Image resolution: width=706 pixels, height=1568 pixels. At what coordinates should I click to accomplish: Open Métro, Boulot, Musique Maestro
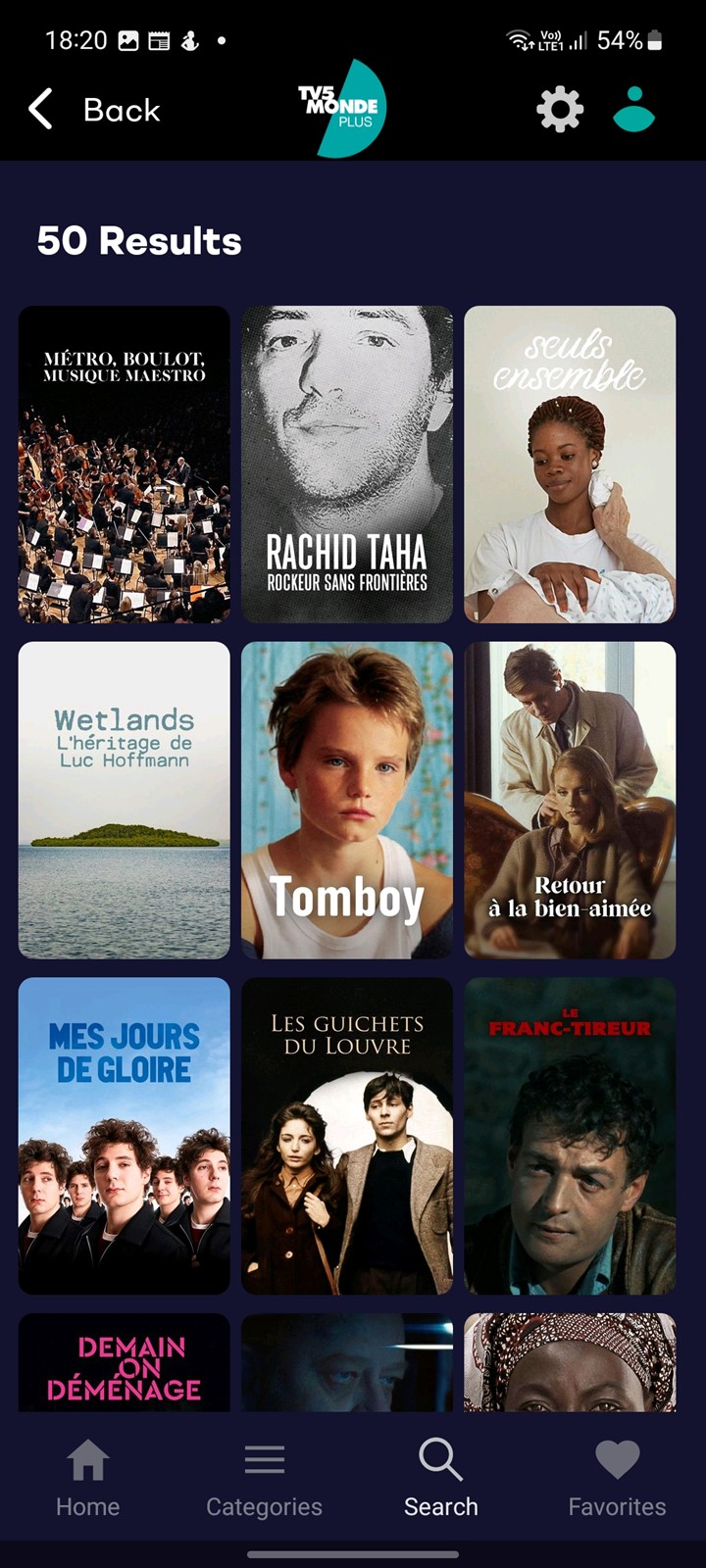pyautogui.click(x=125, y=465)
